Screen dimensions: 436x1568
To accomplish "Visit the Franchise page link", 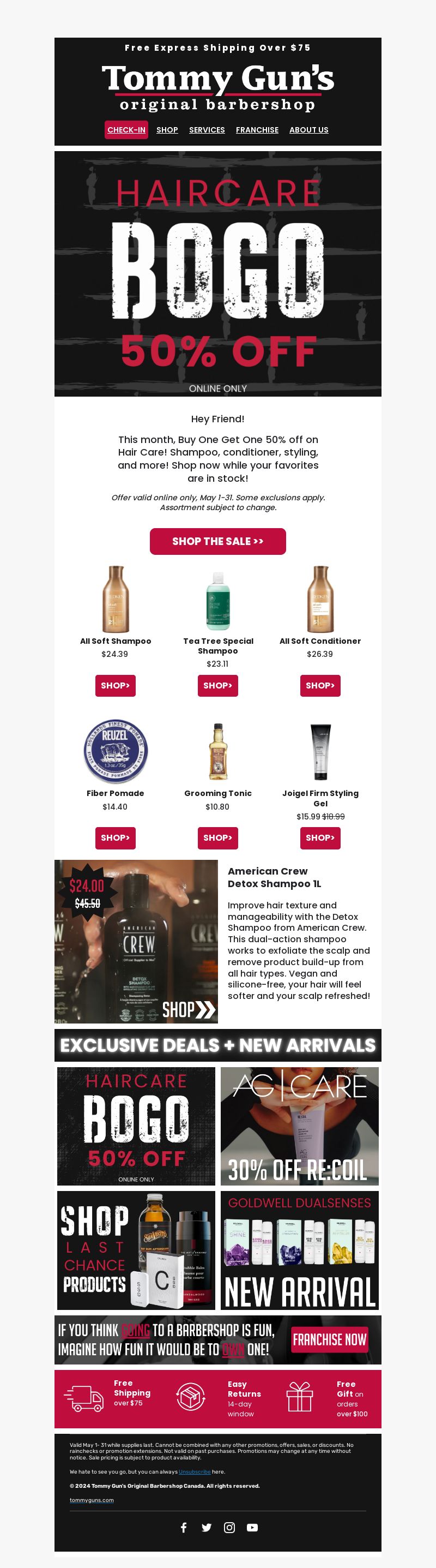I will coord(257,130).
